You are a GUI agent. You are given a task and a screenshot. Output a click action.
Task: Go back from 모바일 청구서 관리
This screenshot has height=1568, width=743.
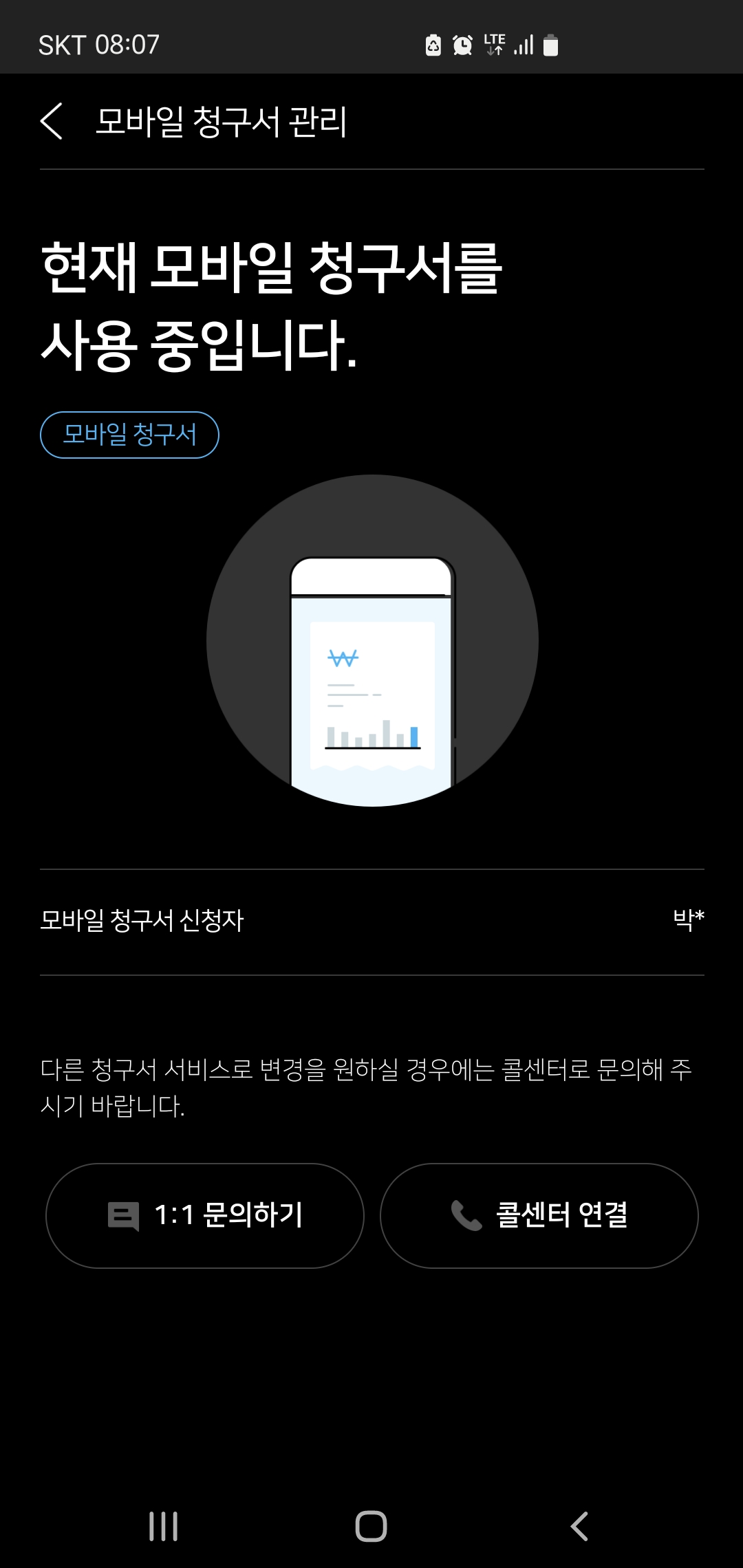click(52, 122)
